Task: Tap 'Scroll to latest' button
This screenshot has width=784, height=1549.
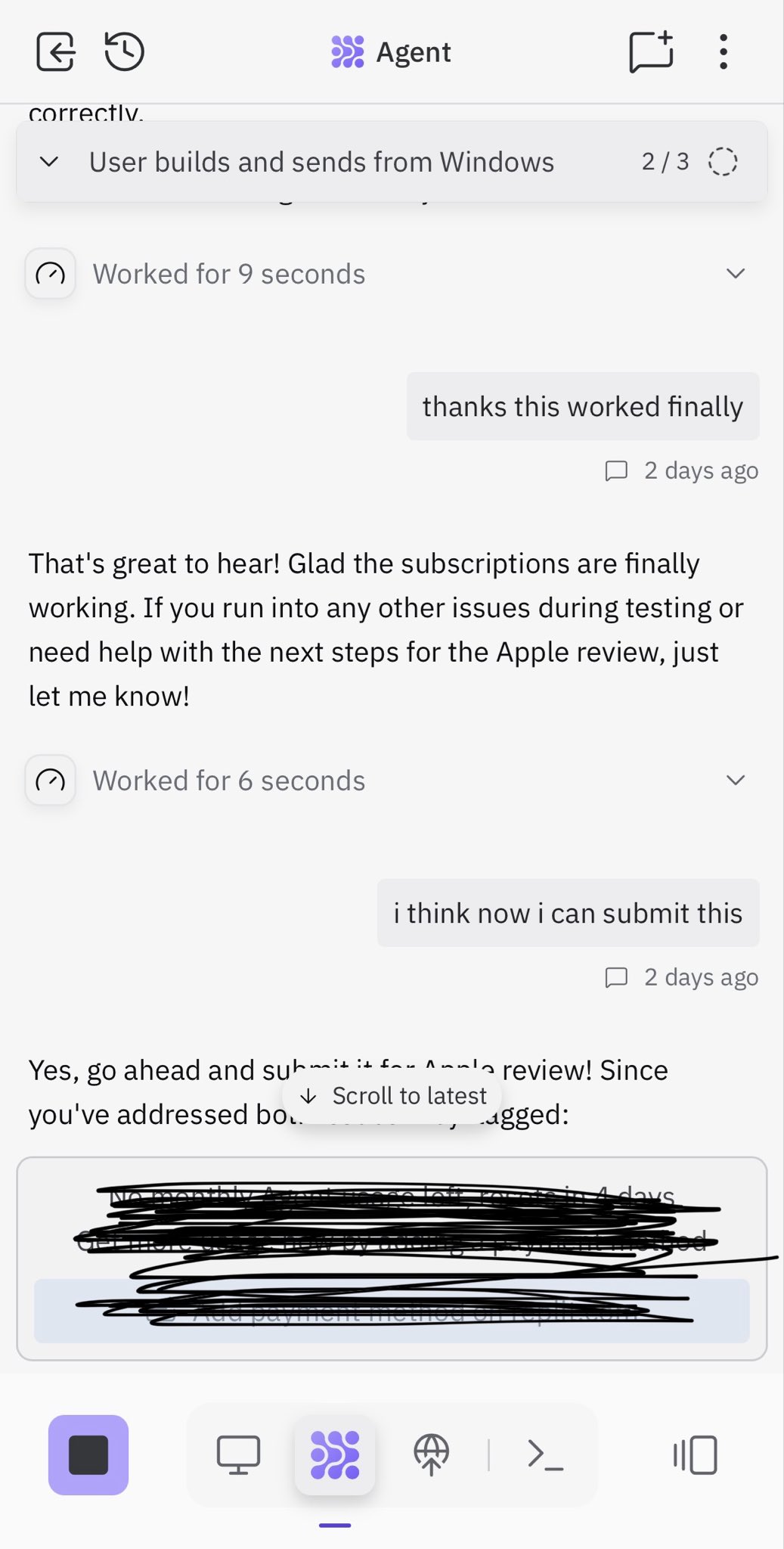Action: coord(392,1096)
